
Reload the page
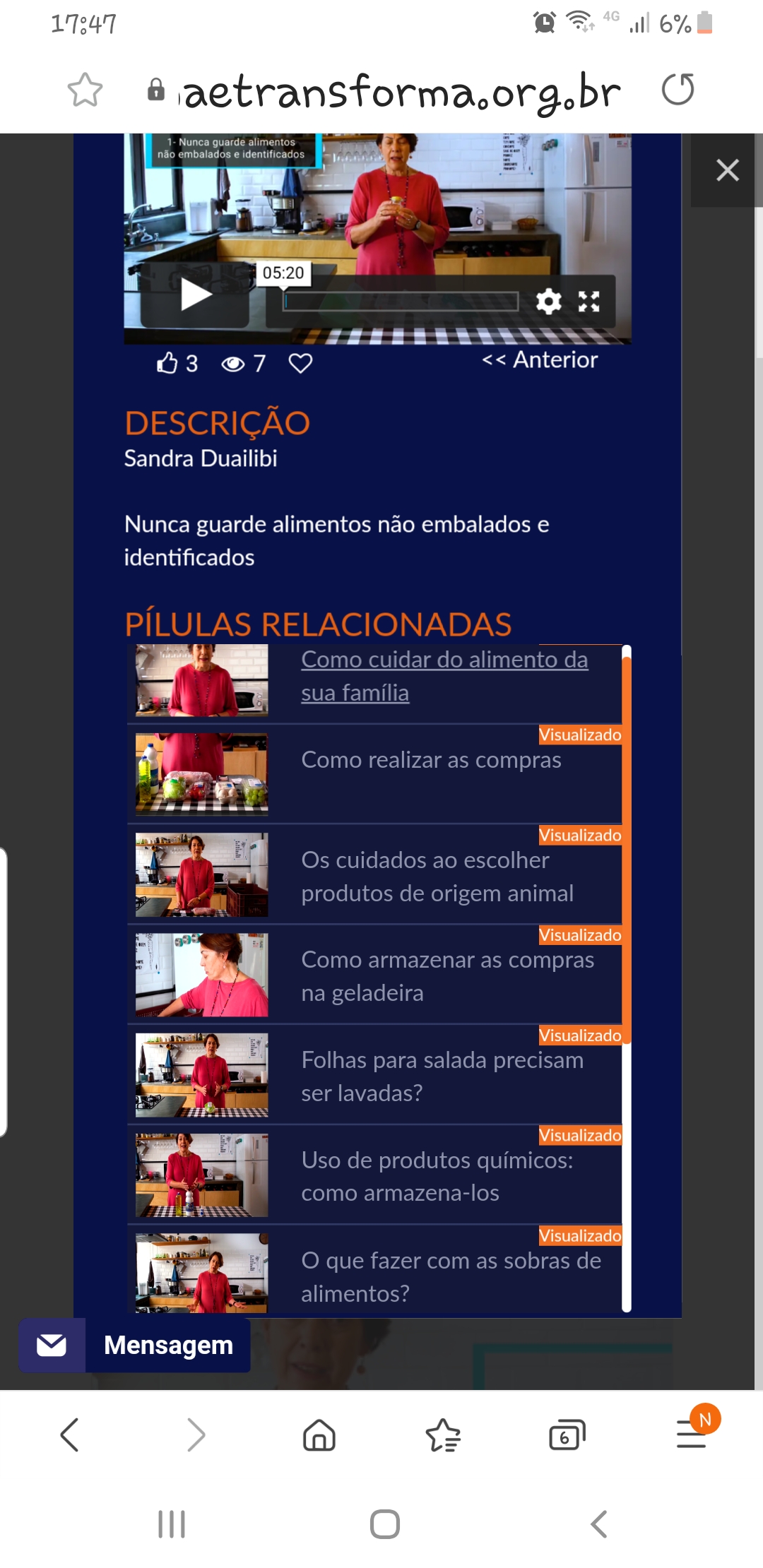[678, 90]
